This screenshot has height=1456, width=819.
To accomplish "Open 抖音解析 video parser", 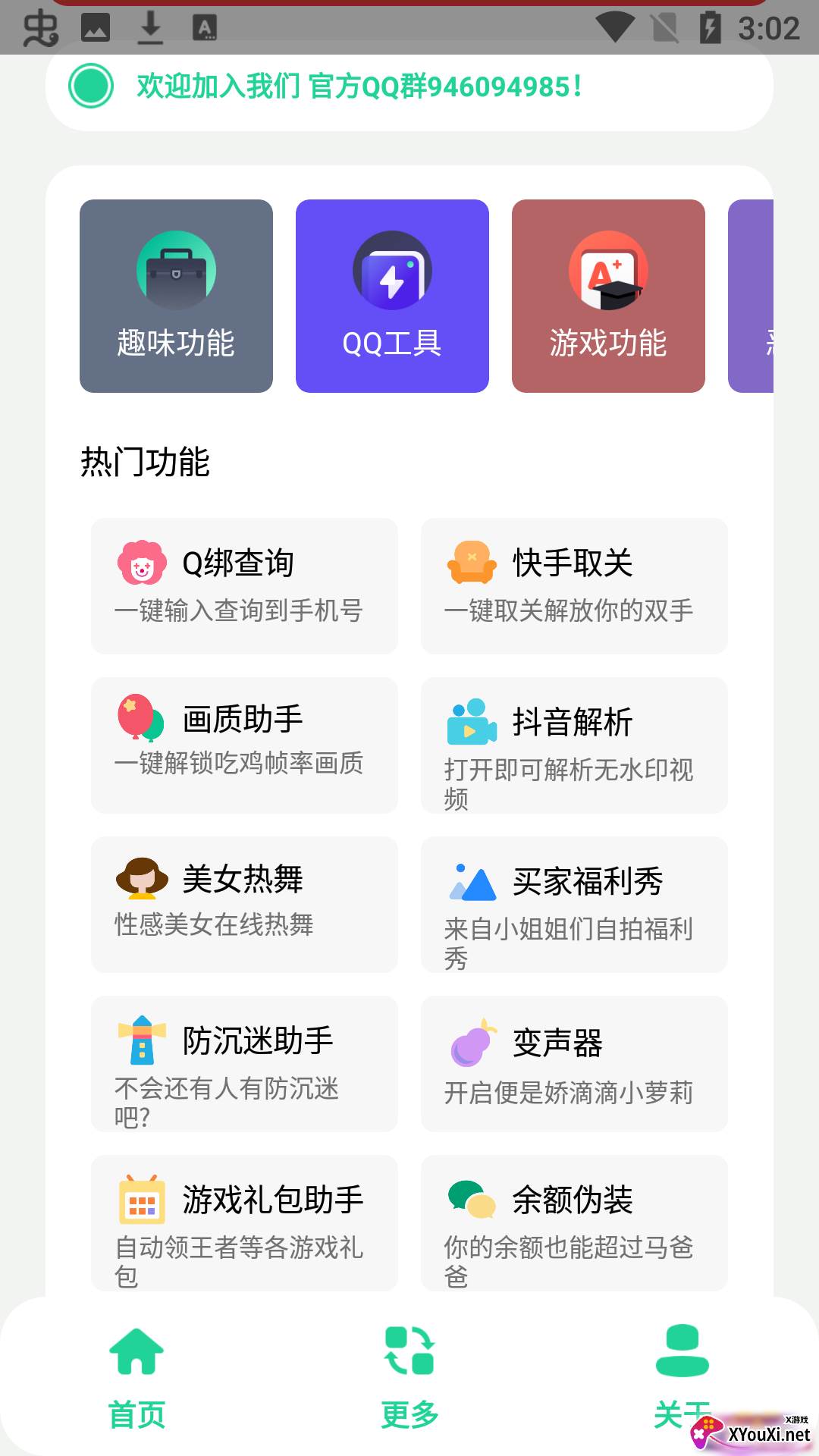I will point(574,745).
